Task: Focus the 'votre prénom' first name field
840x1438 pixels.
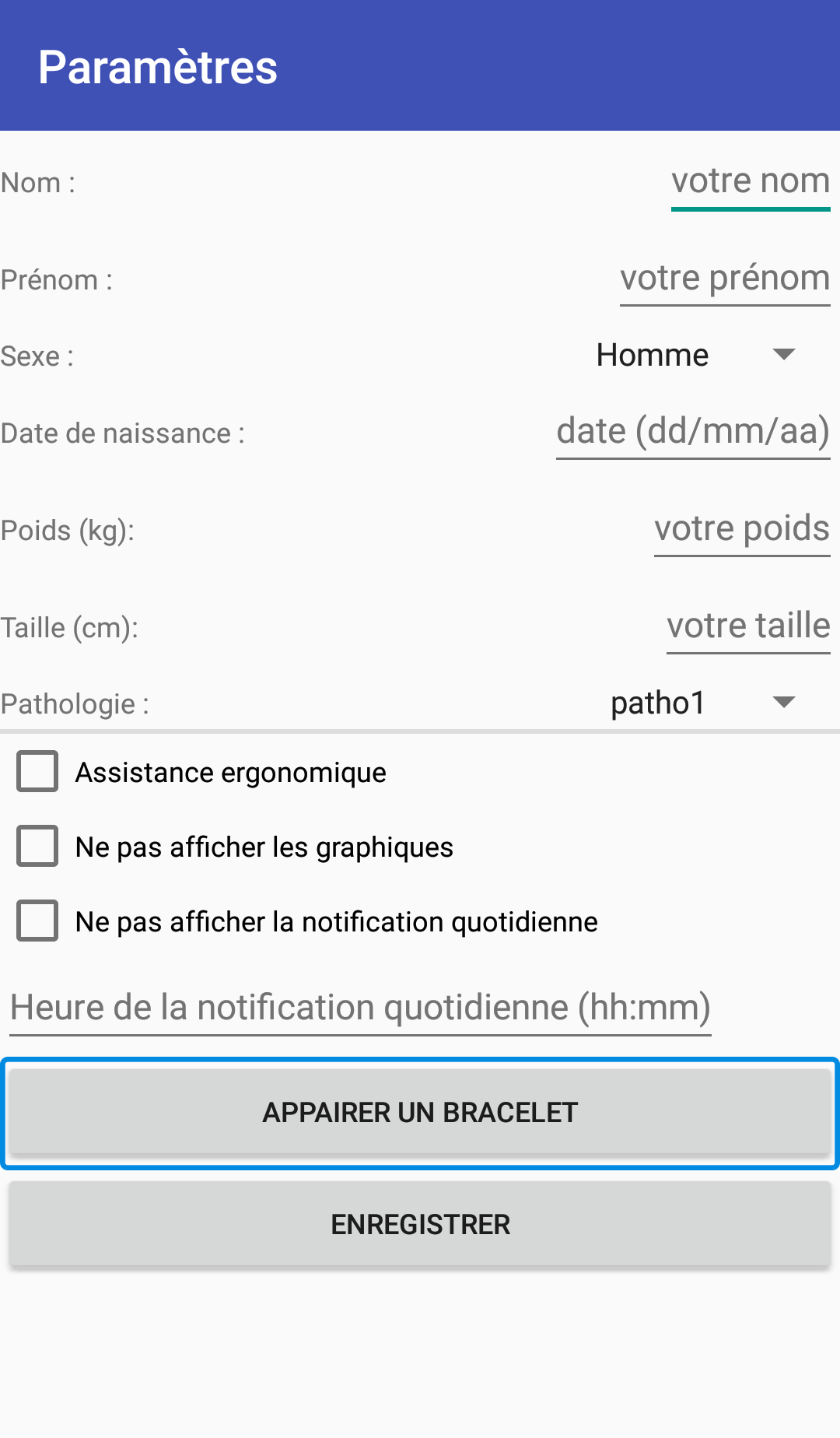Action: pos(725,279)
